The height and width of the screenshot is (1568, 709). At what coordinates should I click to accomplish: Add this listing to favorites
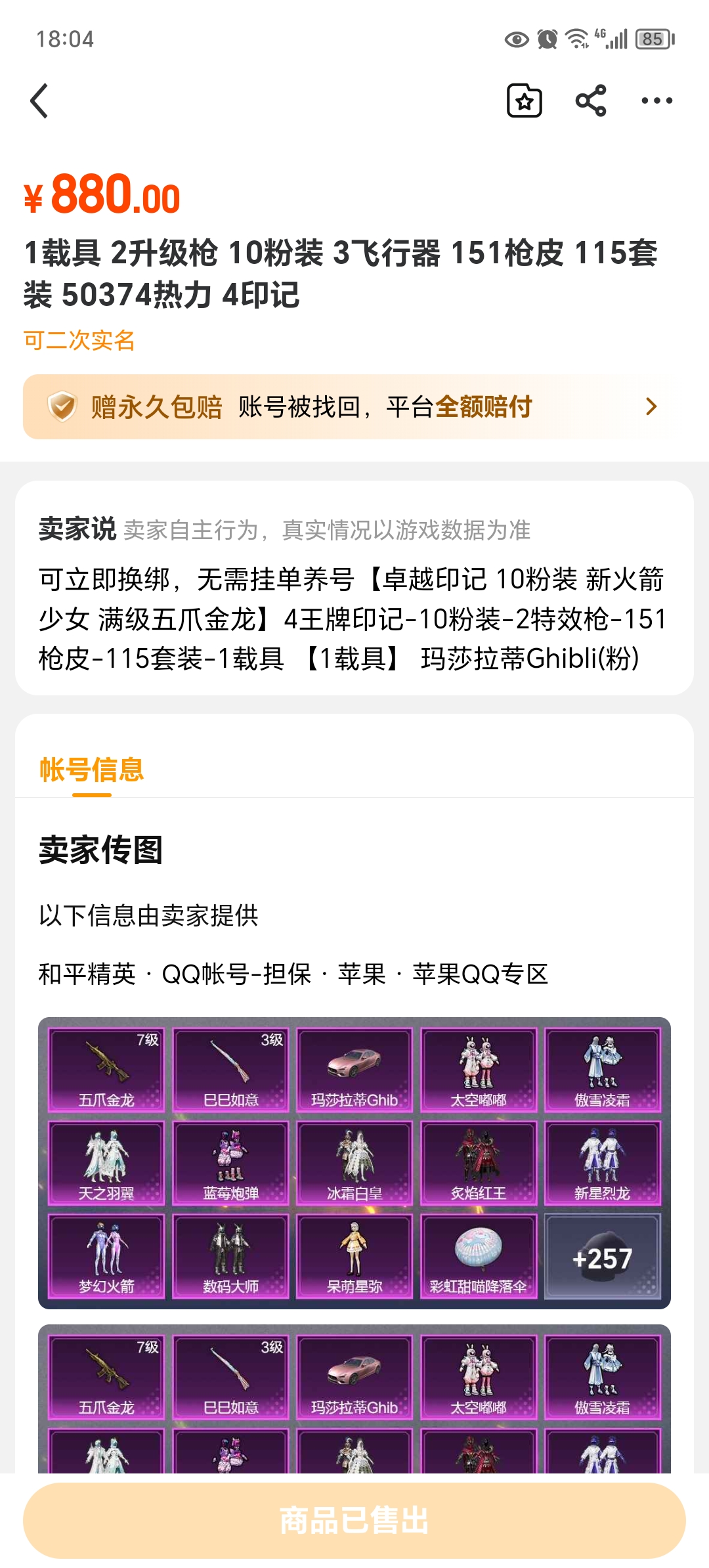[524, 101]
